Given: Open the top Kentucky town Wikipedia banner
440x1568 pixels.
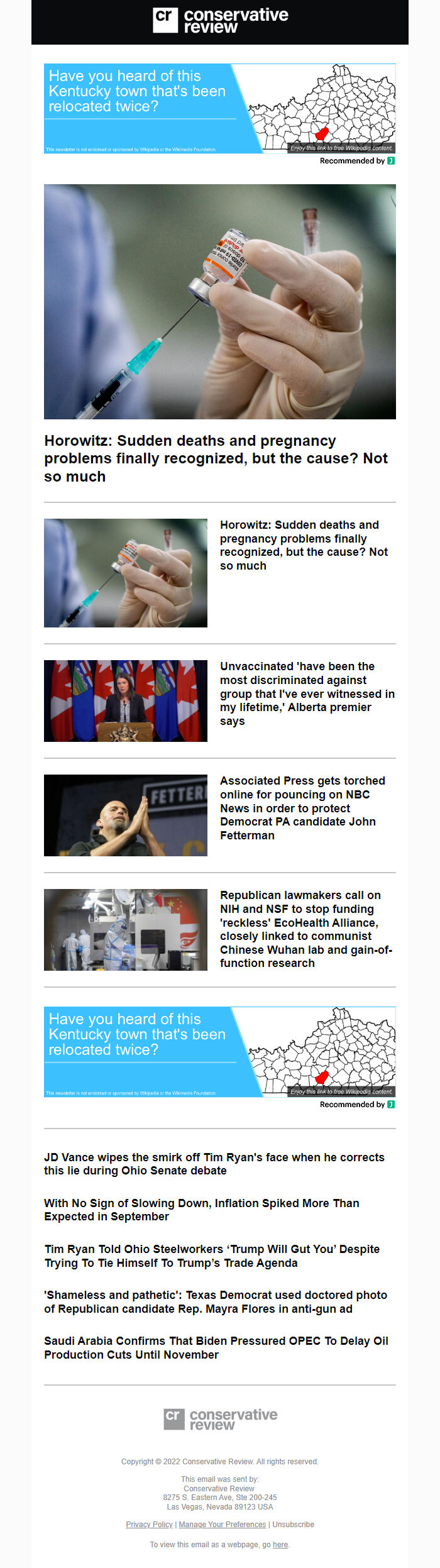Looking at the screenshot, I should 219,108.
